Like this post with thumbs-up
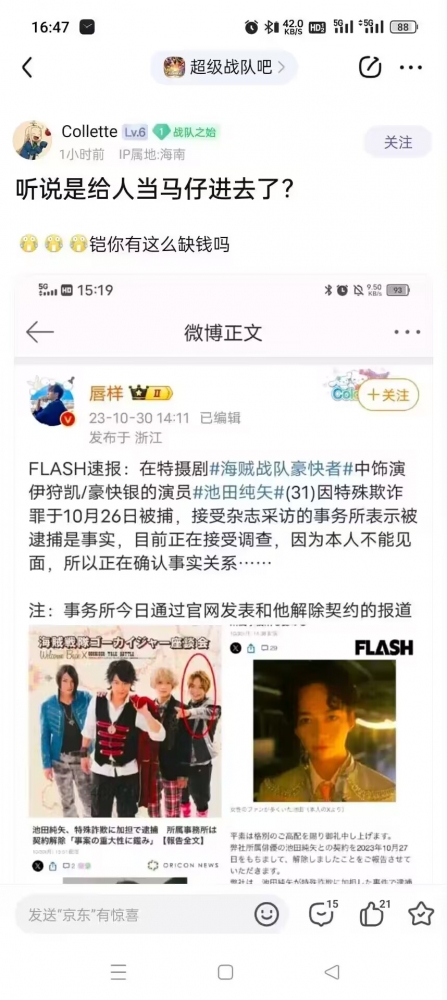The width and height of the screenshot is (447, 1000). (374, 914)
